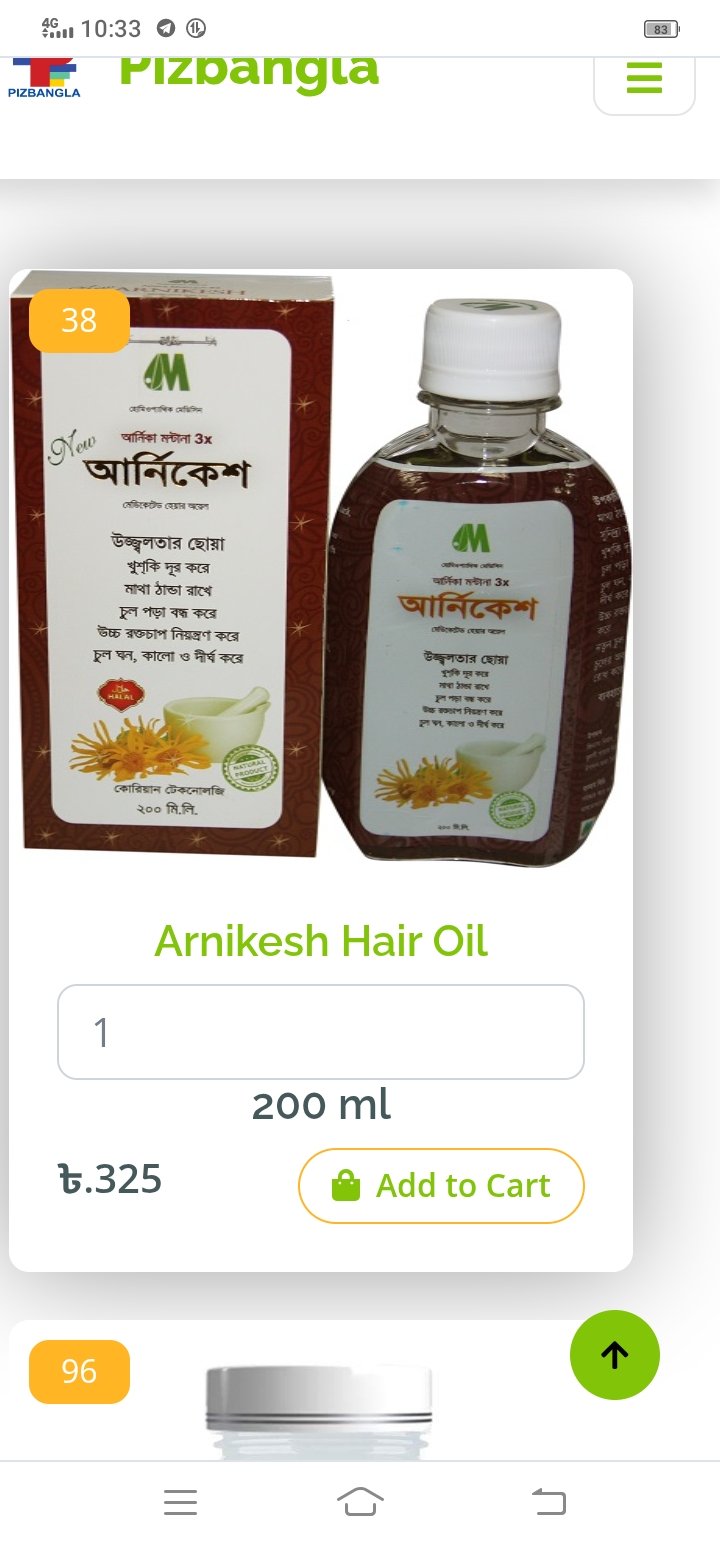Open the Arnikesh Hair Oil title link
Image resolution: width=720 pixels, height=1544 pixels.
321,941
